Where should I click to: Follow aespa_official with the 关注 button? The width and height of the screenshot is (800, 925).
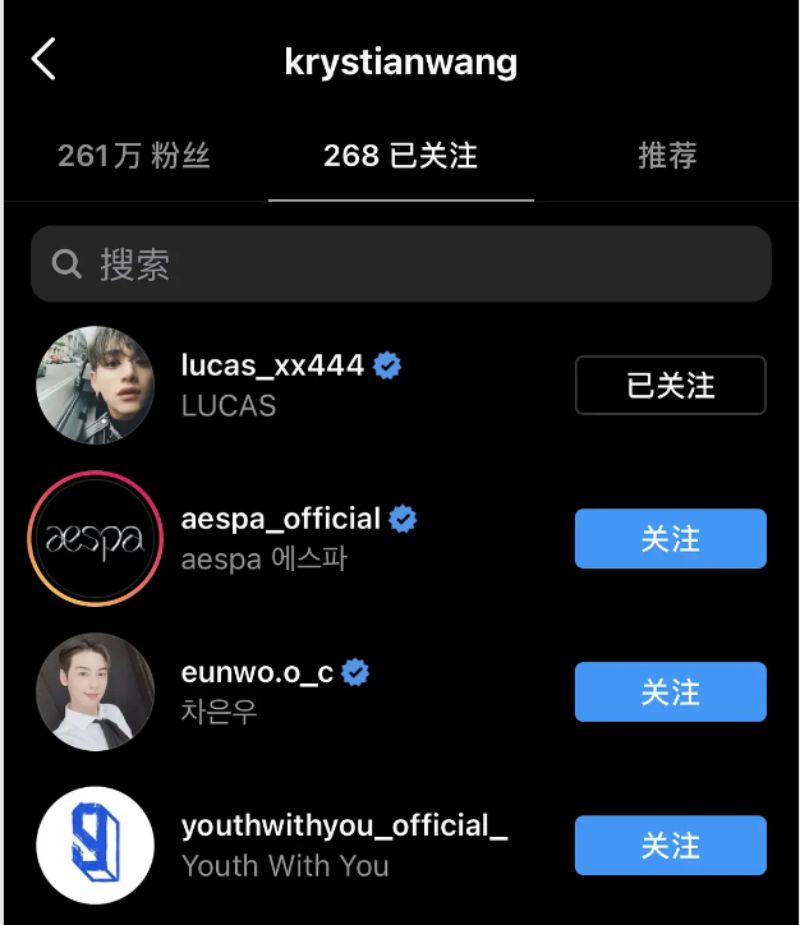point(670,538)
